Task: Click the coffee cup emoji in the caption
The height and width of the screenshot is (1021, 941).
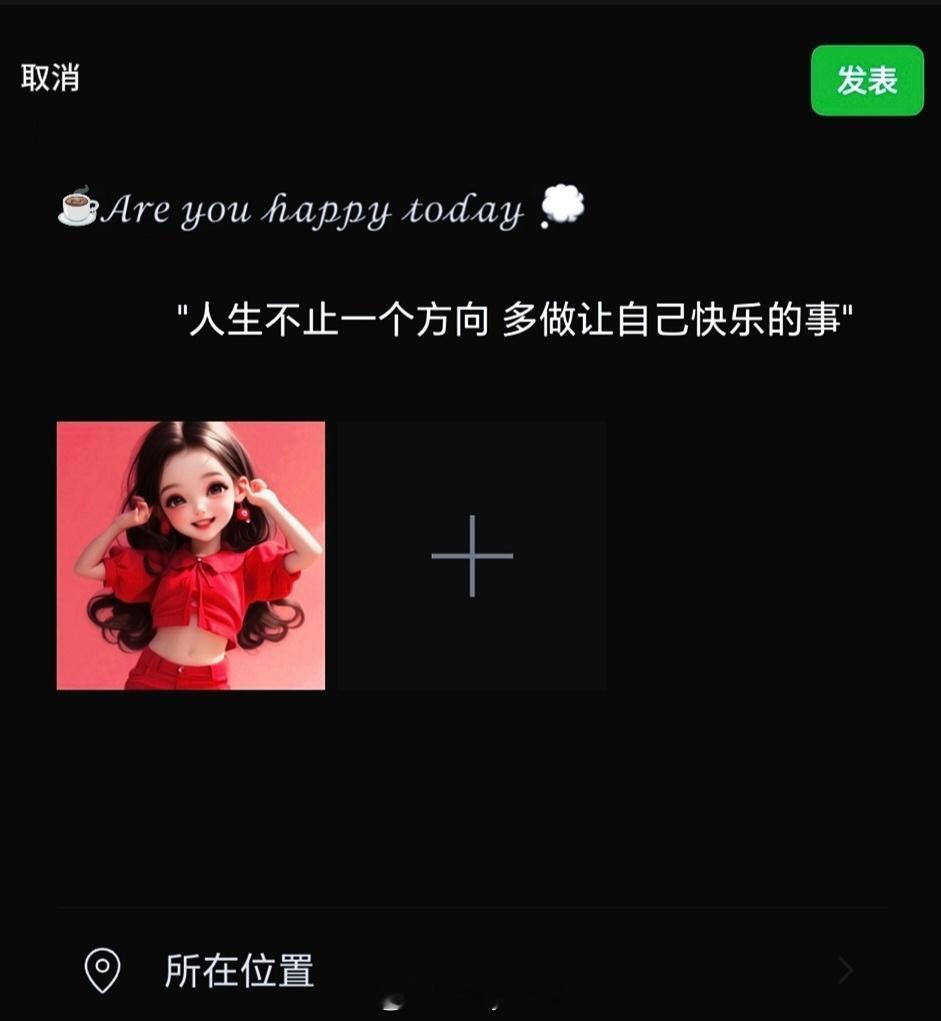Action: (x=75, y=209)
